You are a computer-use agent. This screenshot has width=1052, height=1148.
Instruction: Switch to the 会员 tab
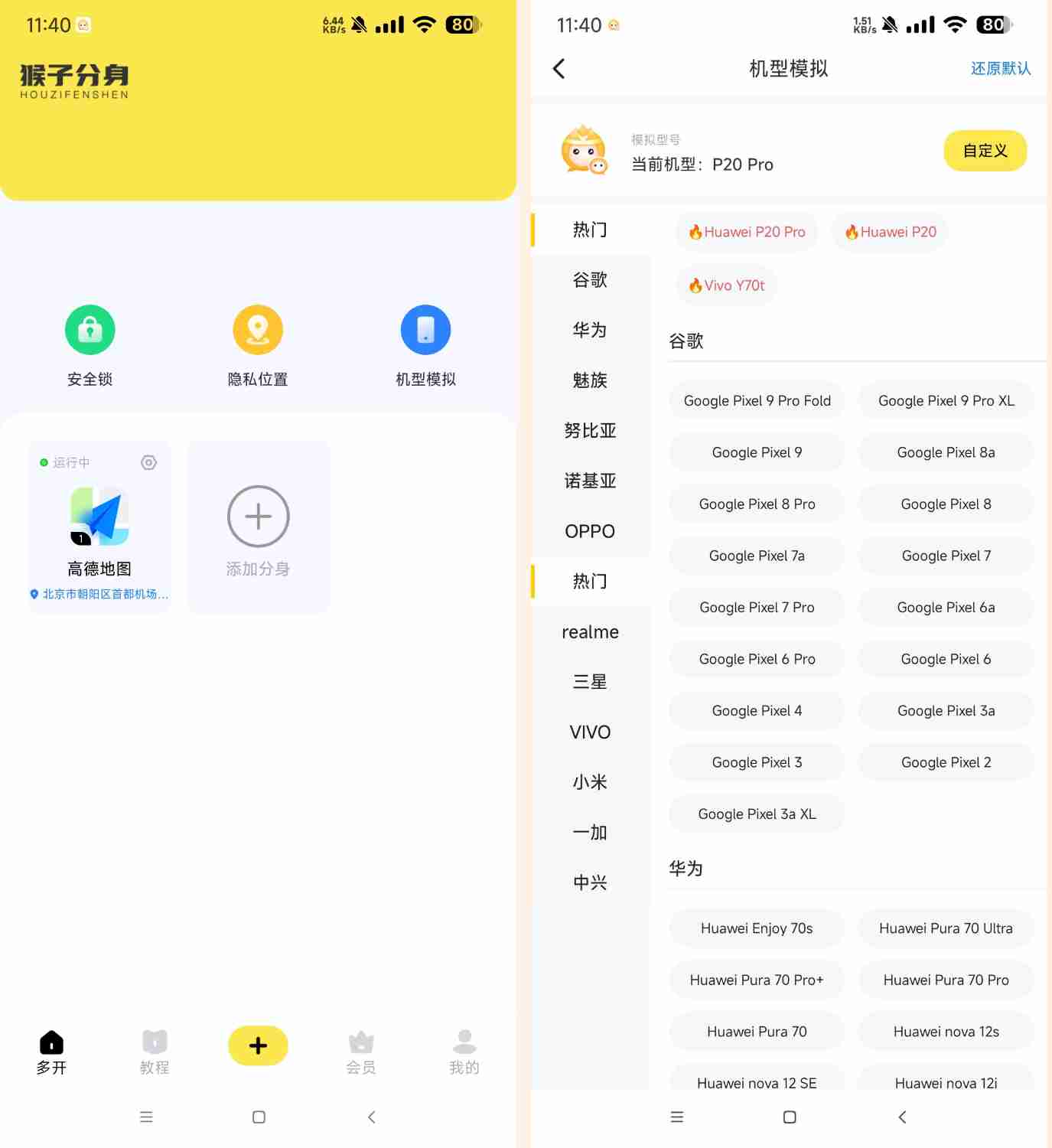pyautogui.click(x=361, y=1052)
